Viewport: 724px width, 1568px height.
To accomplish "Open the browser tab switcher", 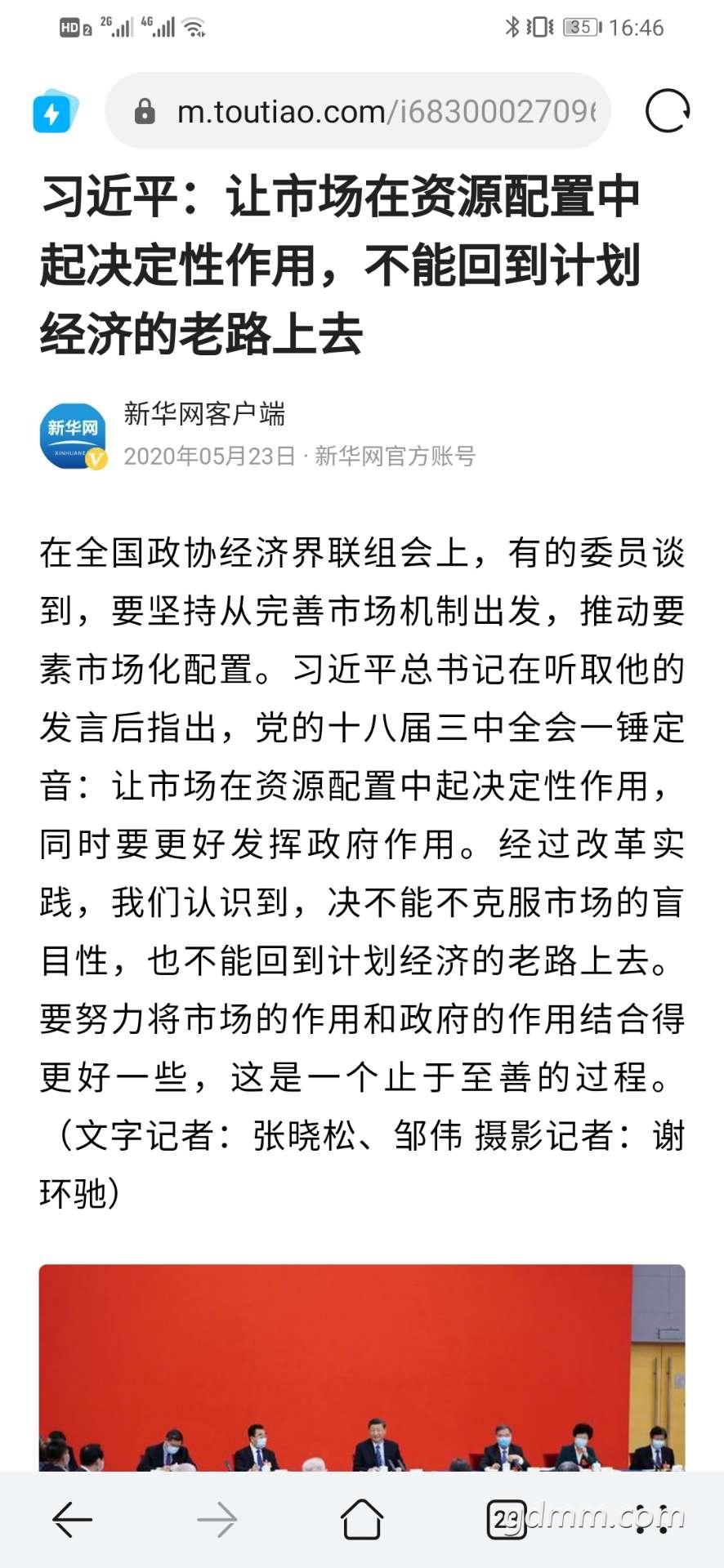I will pyautogui.click(x=507, y=1520).
